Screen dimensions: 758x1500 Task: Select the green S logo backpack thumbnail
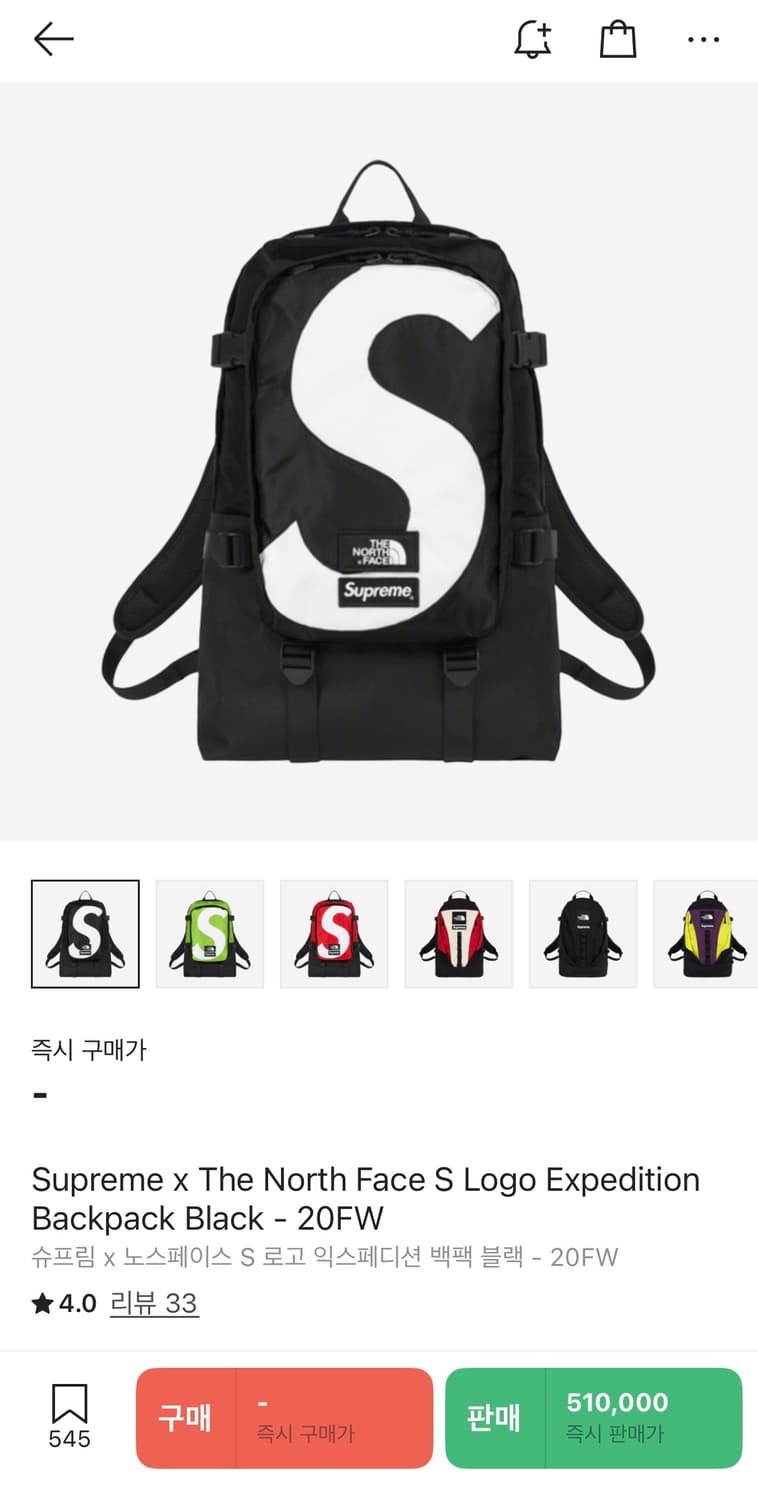click(x=209, y=932)
